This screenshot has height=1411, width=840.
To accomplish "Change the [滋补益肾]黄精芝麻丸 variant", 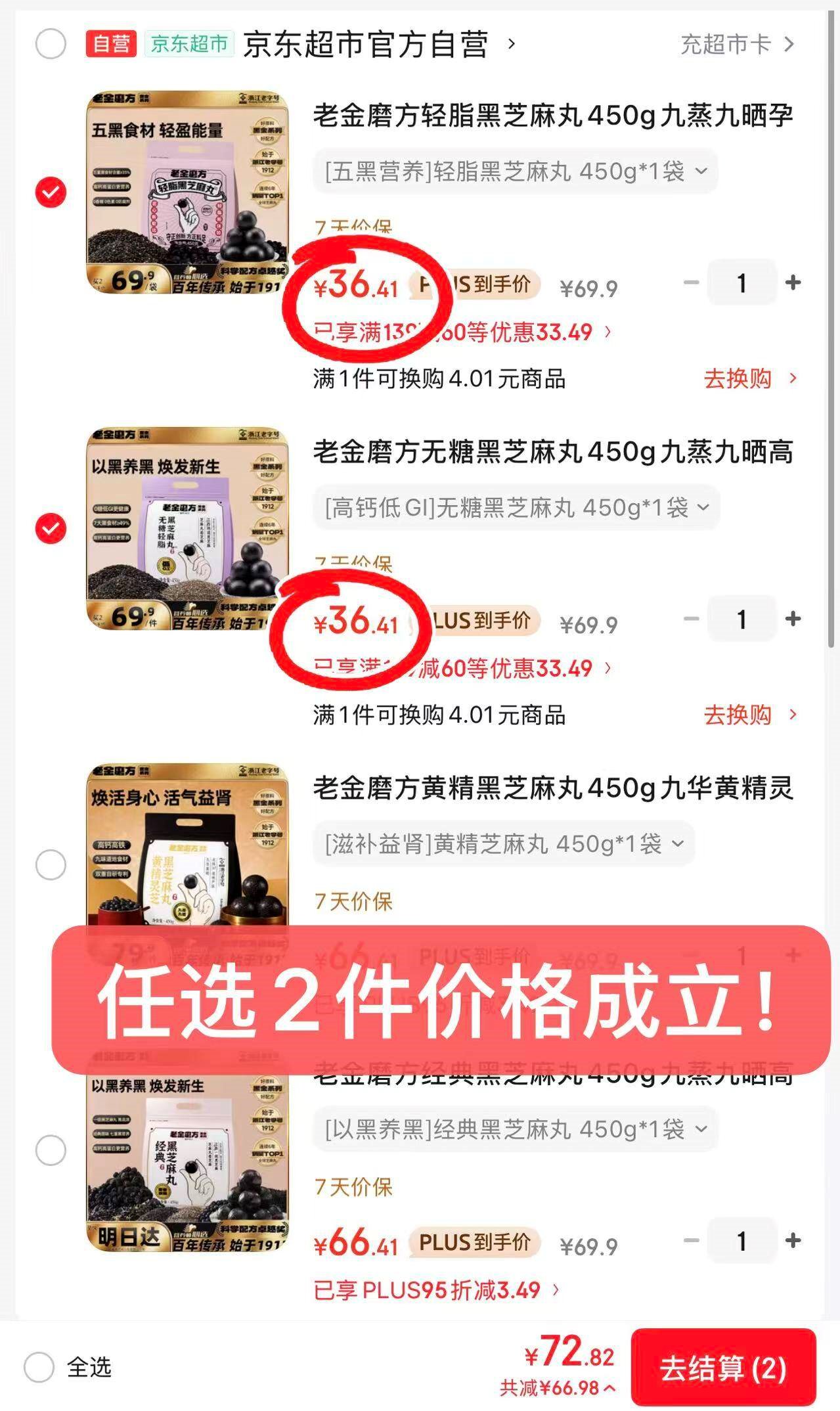I will point(504,843).
